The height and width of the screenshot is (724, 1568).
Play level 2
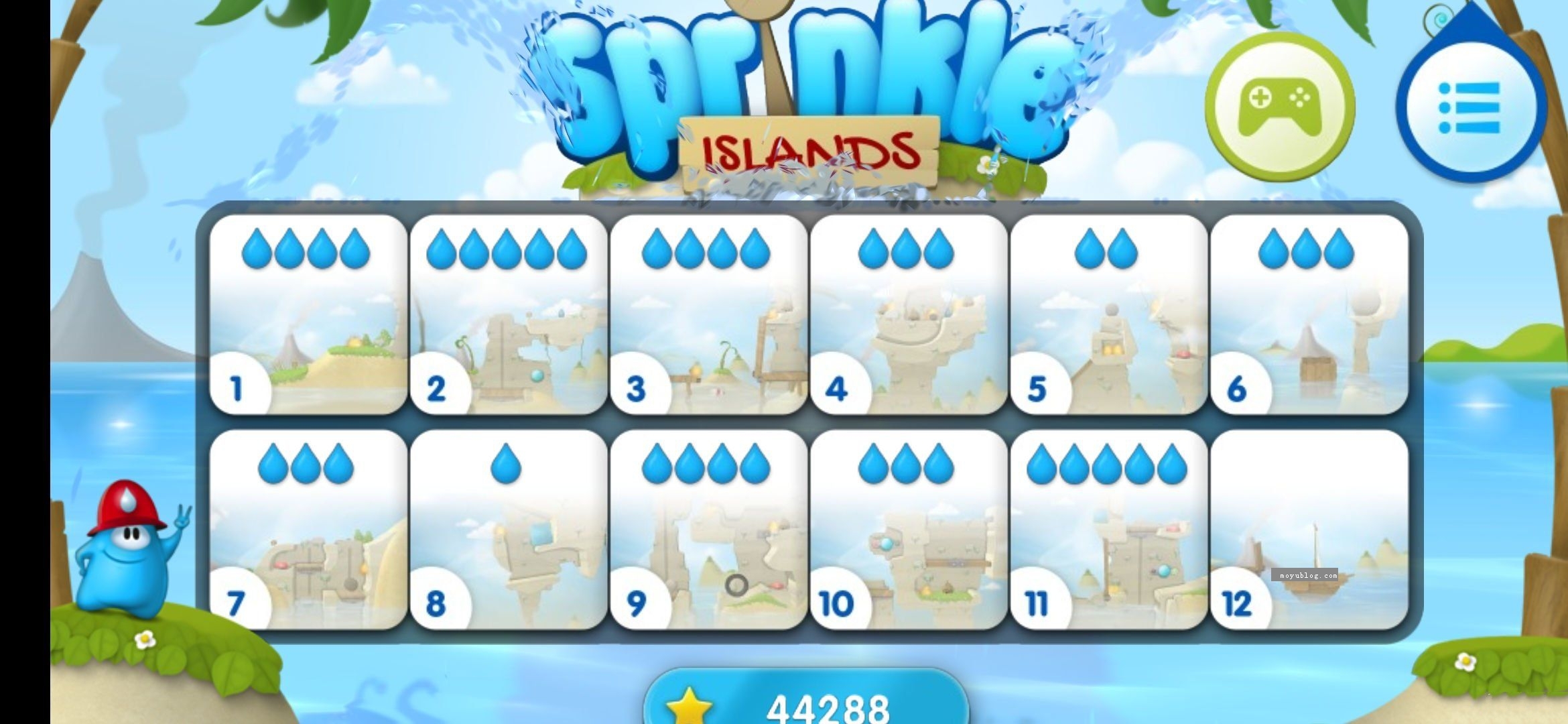[508, 314]
